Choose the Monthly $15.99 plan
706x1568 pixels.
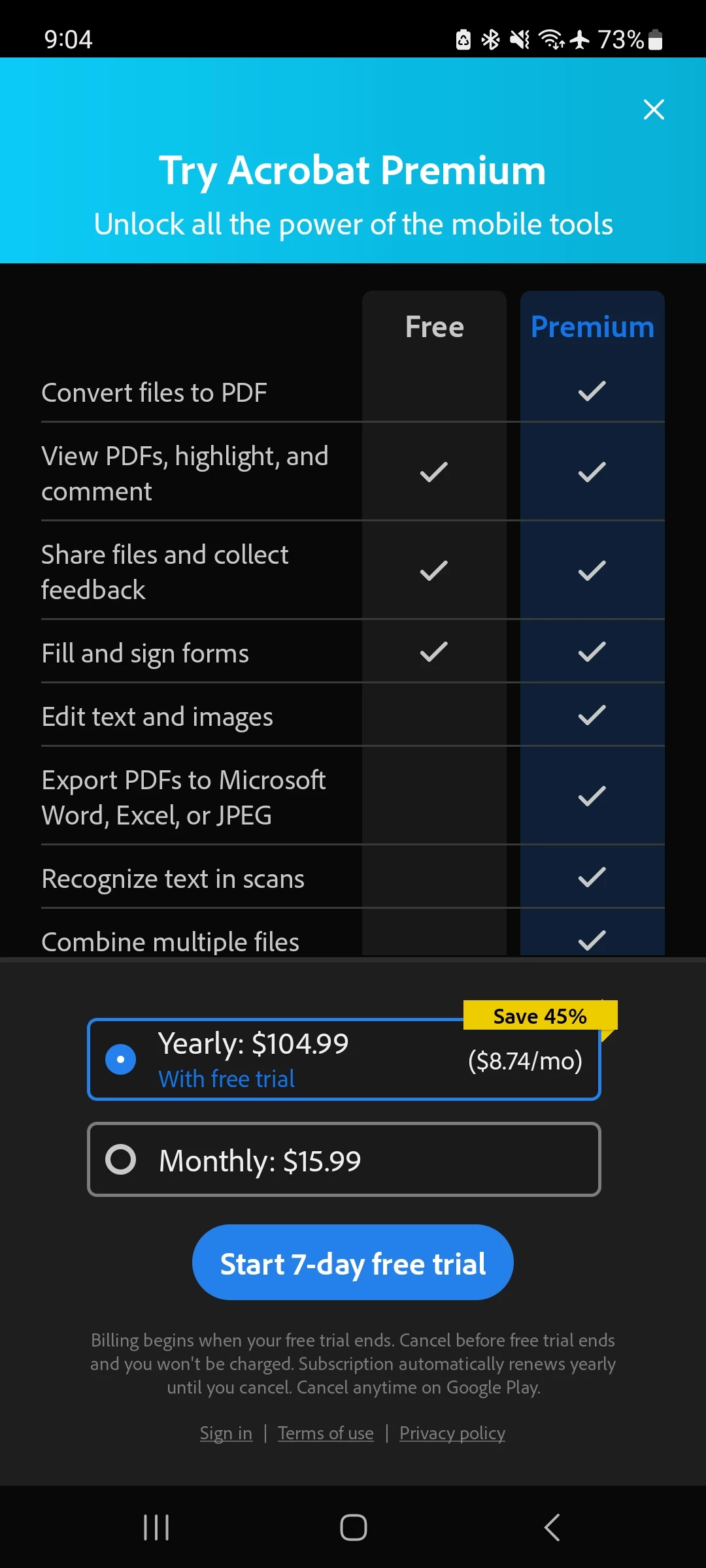coord(344,1160)
